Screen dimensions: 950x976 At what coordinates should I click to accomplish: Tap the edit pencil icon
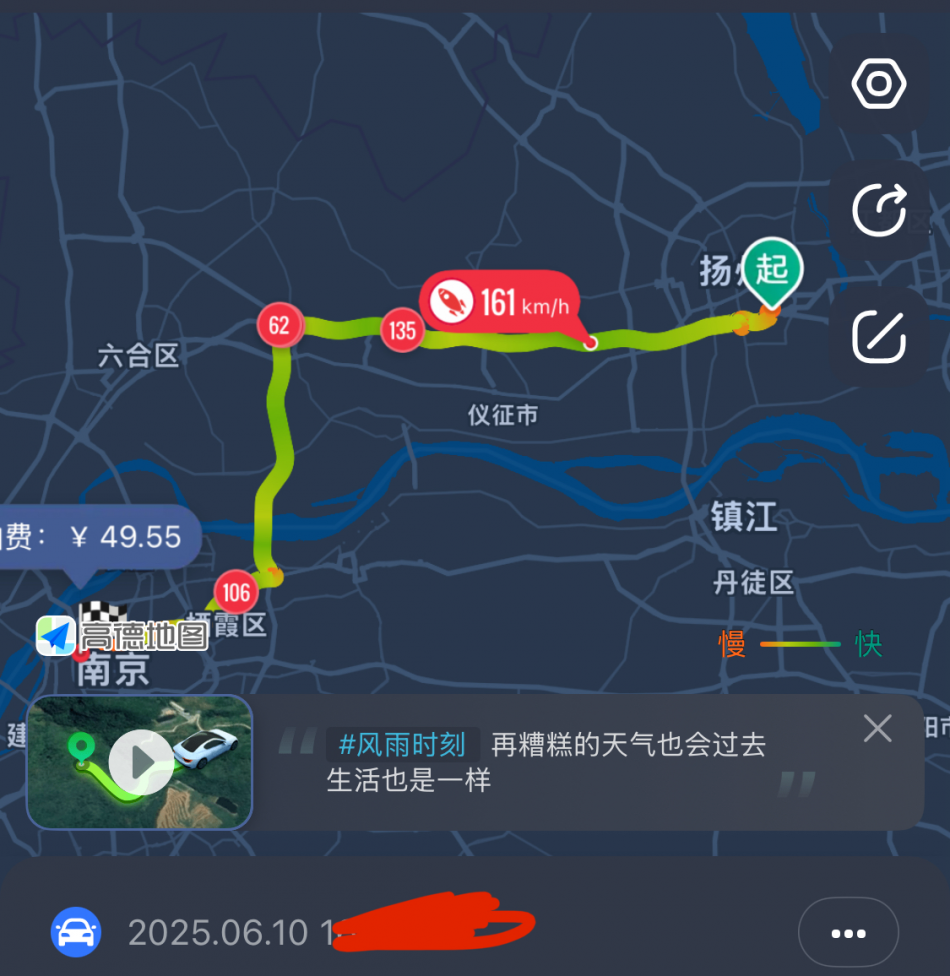tap(878, 336)
